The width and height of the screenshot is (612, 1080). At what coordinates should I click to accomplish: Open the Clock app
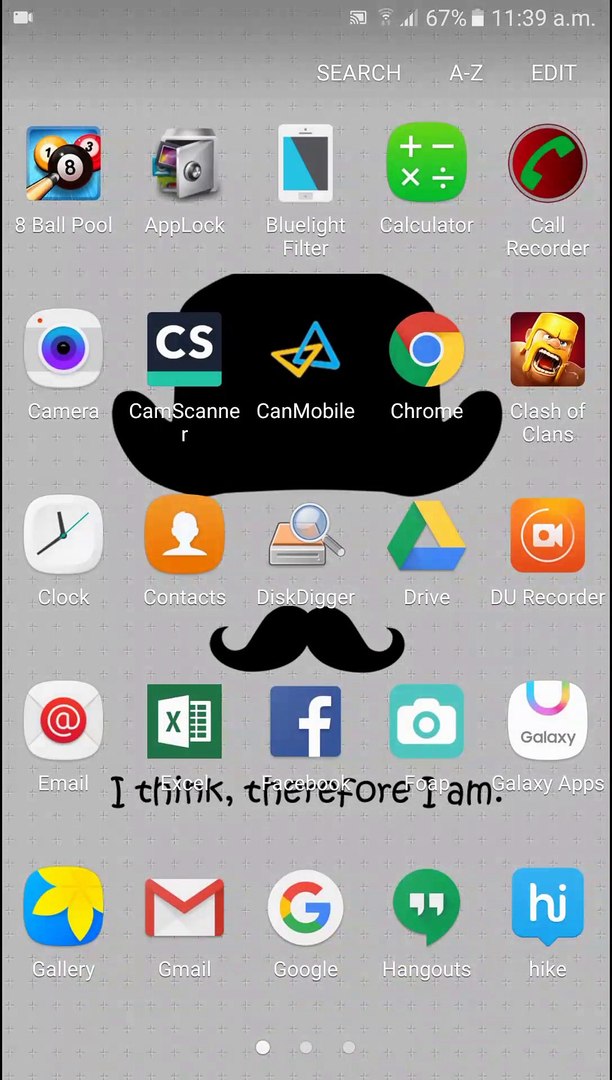63,535
